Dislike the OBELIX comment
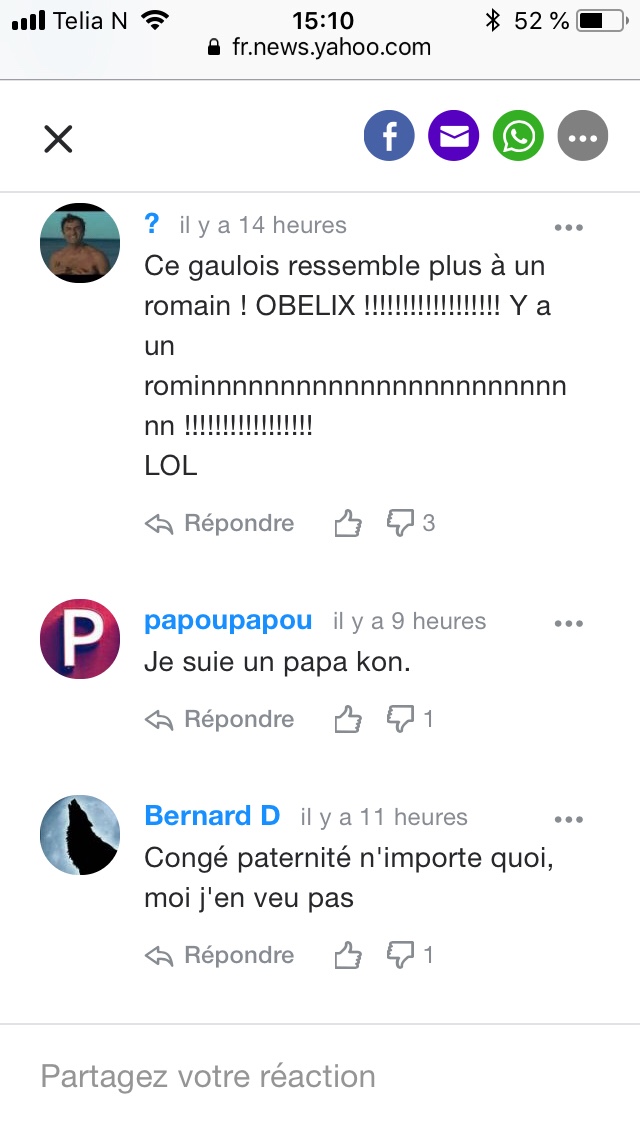Image resolution: width=640 pixels, height=1136 pixels. (x=401, y=523)
